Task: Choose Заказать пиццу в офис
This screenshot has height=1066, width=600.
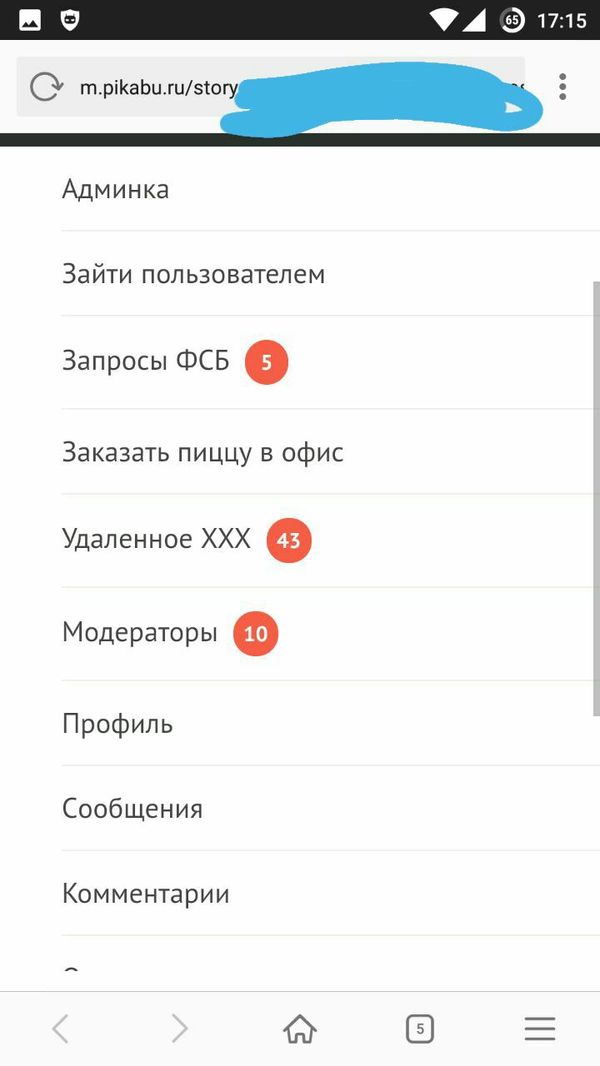Action: click(x=203, y=452)
